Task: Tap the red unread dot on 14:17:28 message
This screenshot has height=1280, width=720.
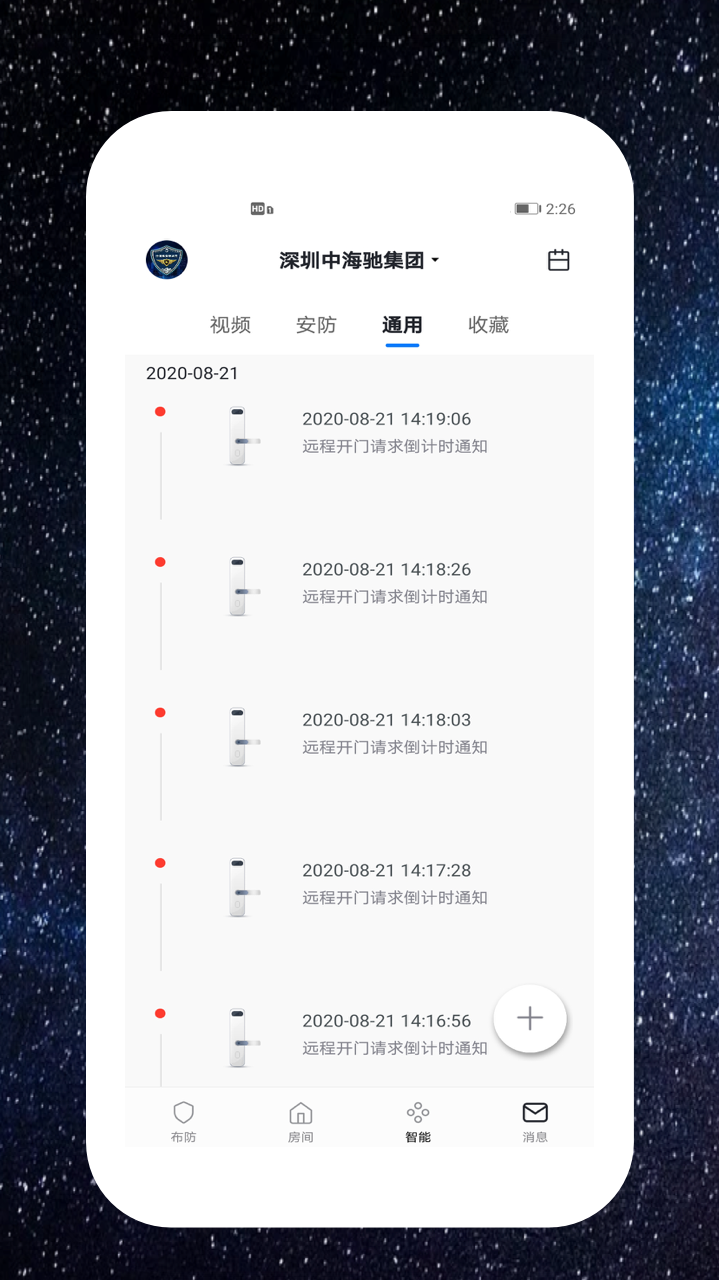Action: pyautogui.click(x=160, y=862)
